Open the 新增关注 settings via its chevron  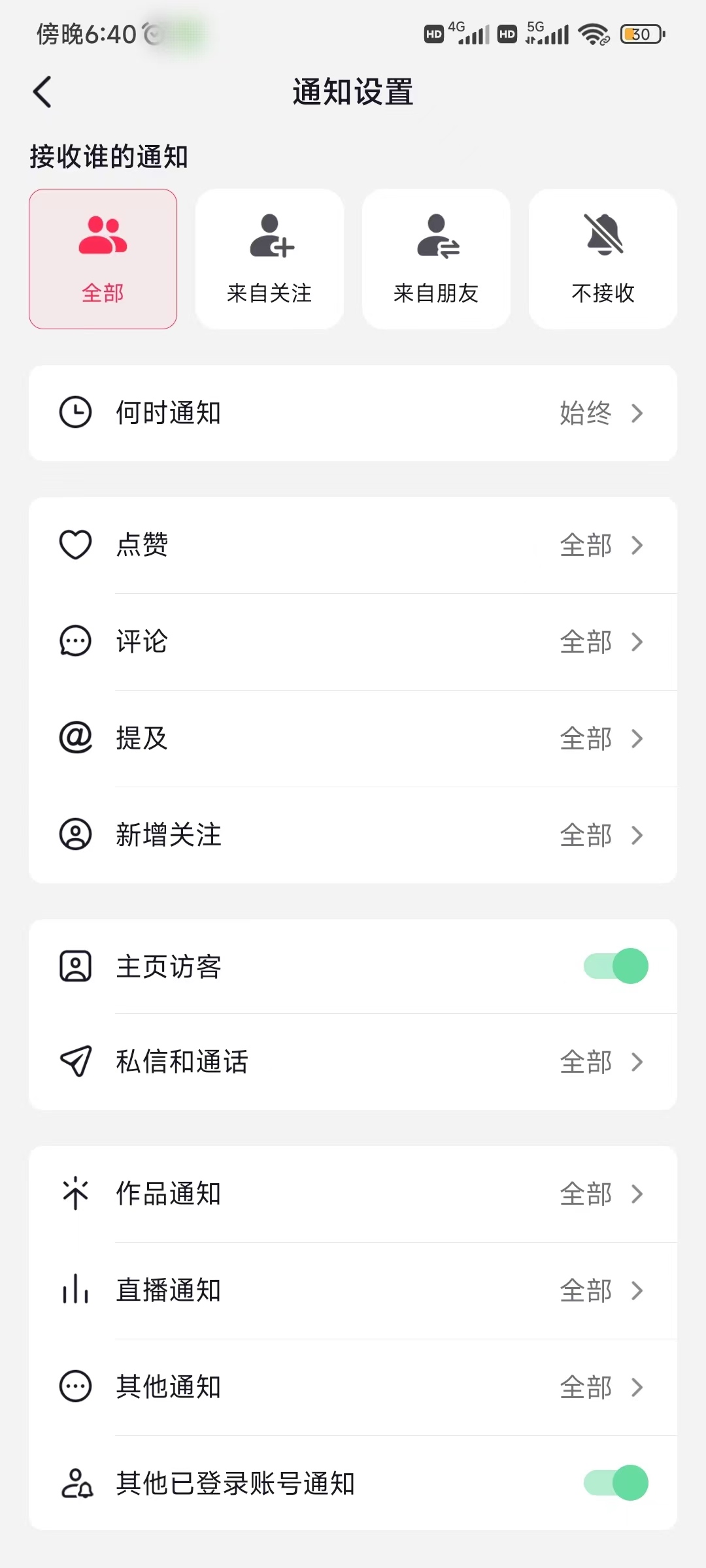coord(636,835)
